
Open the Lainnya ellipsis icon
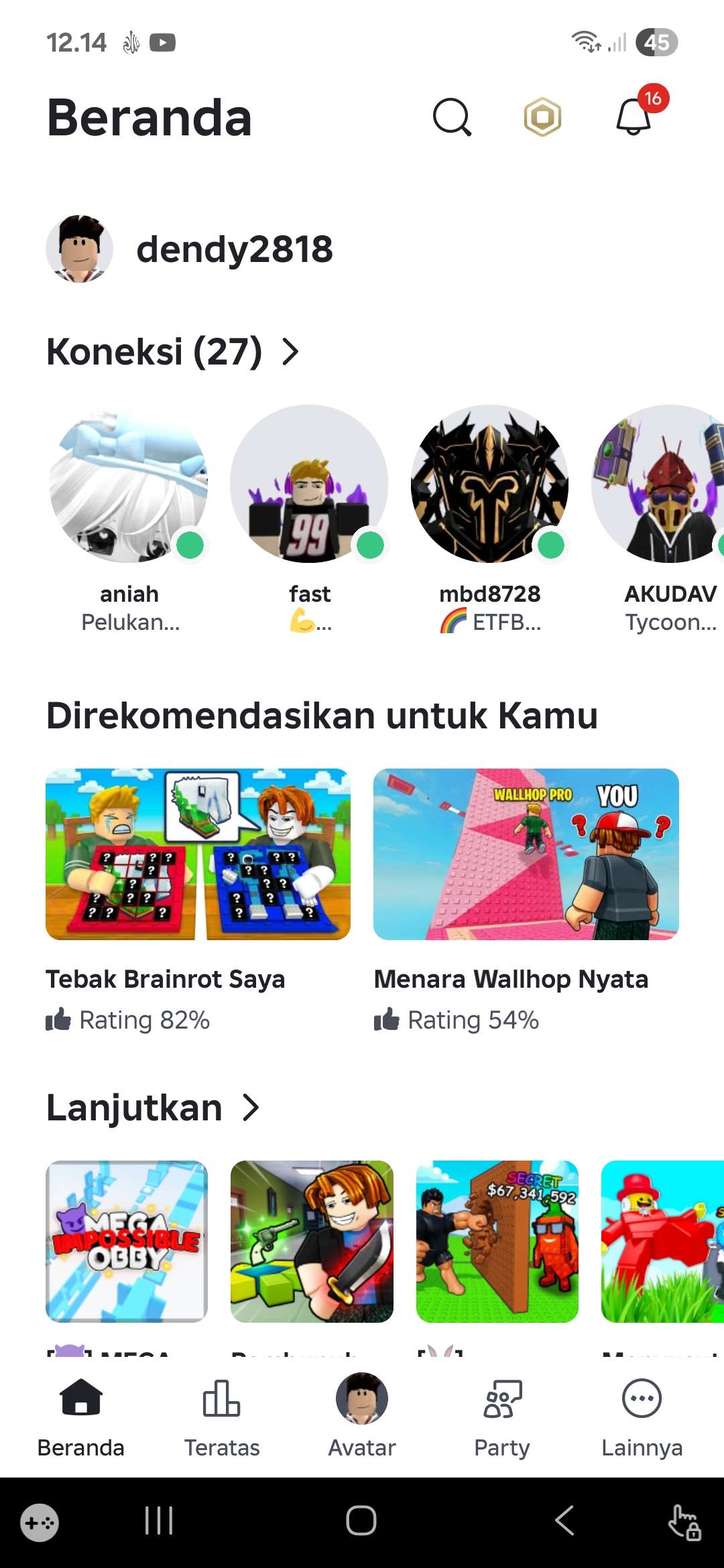point(642,1399)
